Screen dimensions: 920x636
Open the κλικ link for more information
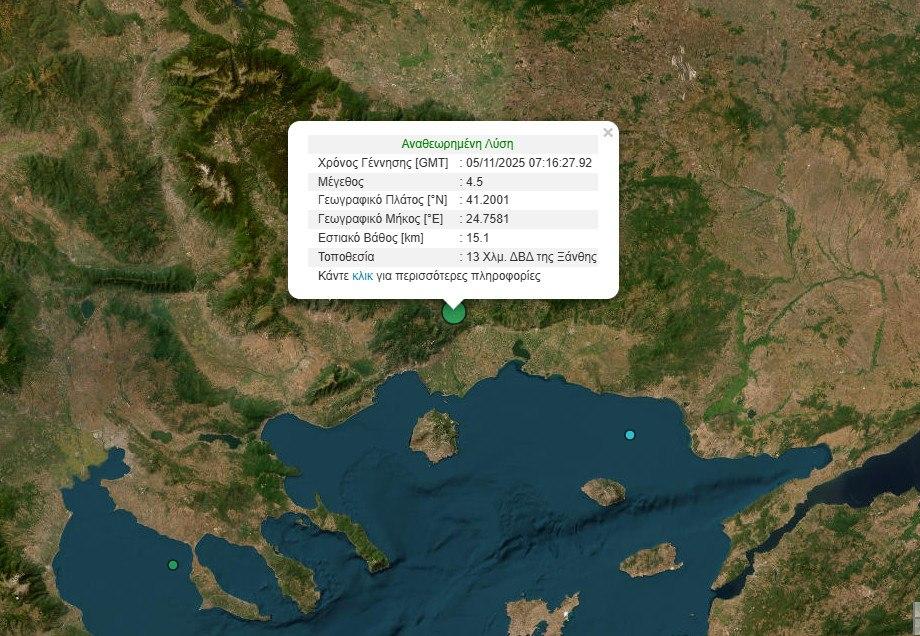click(x=362, y=275)
